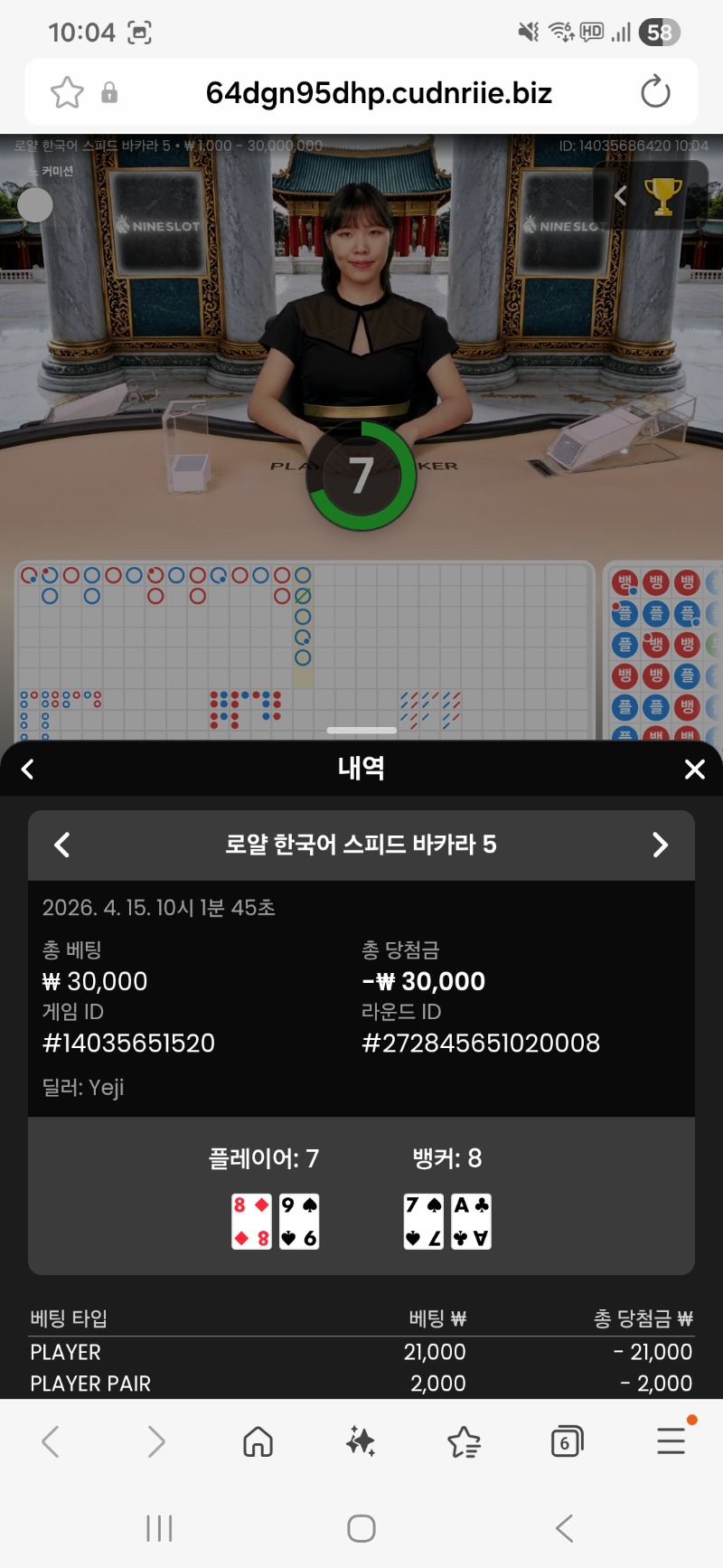The width and height of the screenshot is (723, 1568).
Task: Navigate back in browser history
Action: click(52, 1441)
